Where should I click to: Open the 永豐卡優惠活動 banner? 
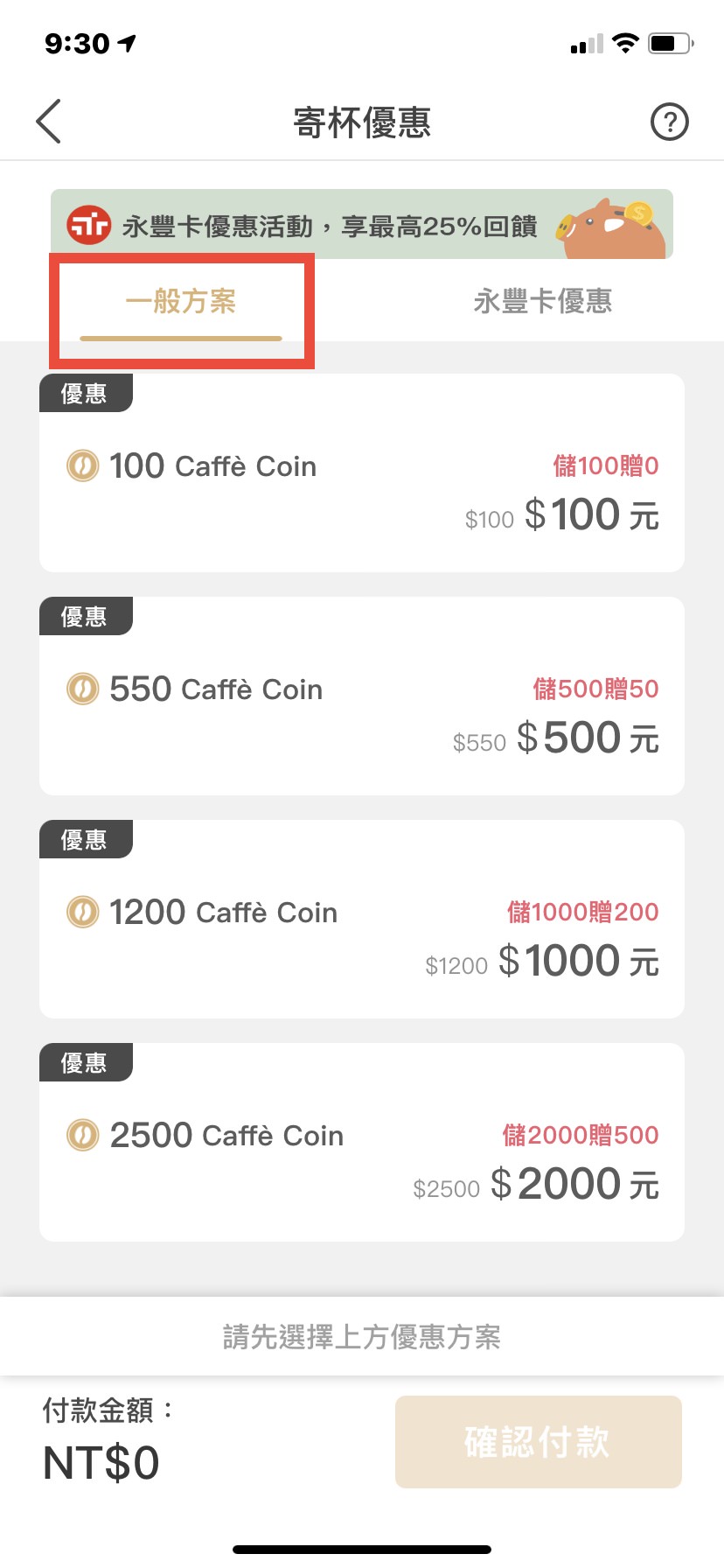[x=362, y=225]
